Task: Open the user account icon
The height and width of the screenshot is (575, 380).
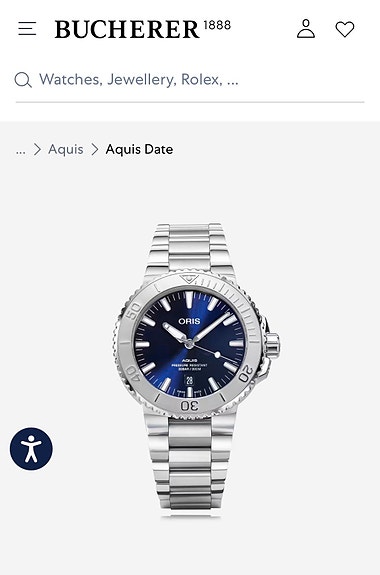Action: [306, 29]
